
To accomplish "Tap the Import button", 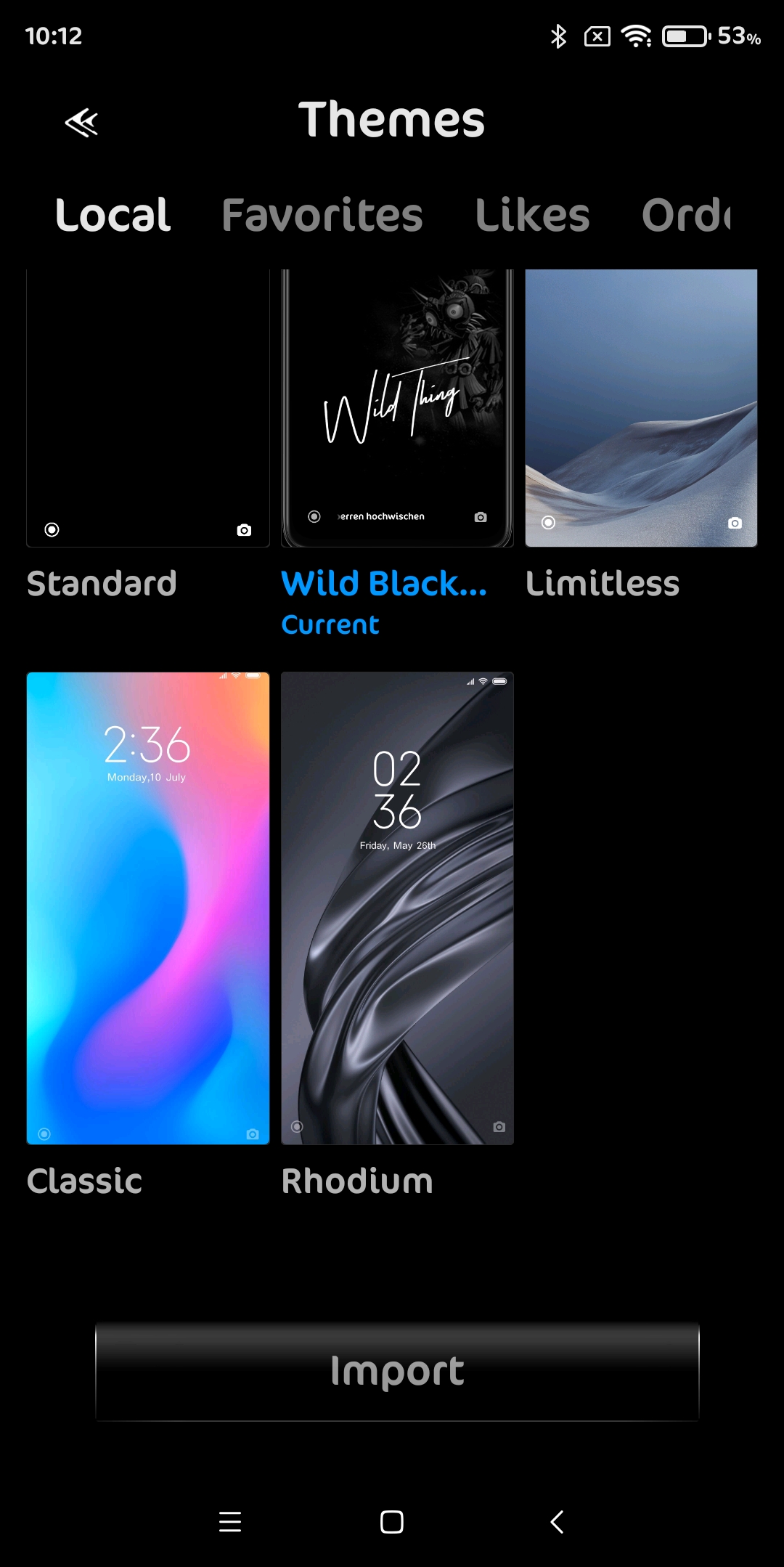I will point(397,1371).
